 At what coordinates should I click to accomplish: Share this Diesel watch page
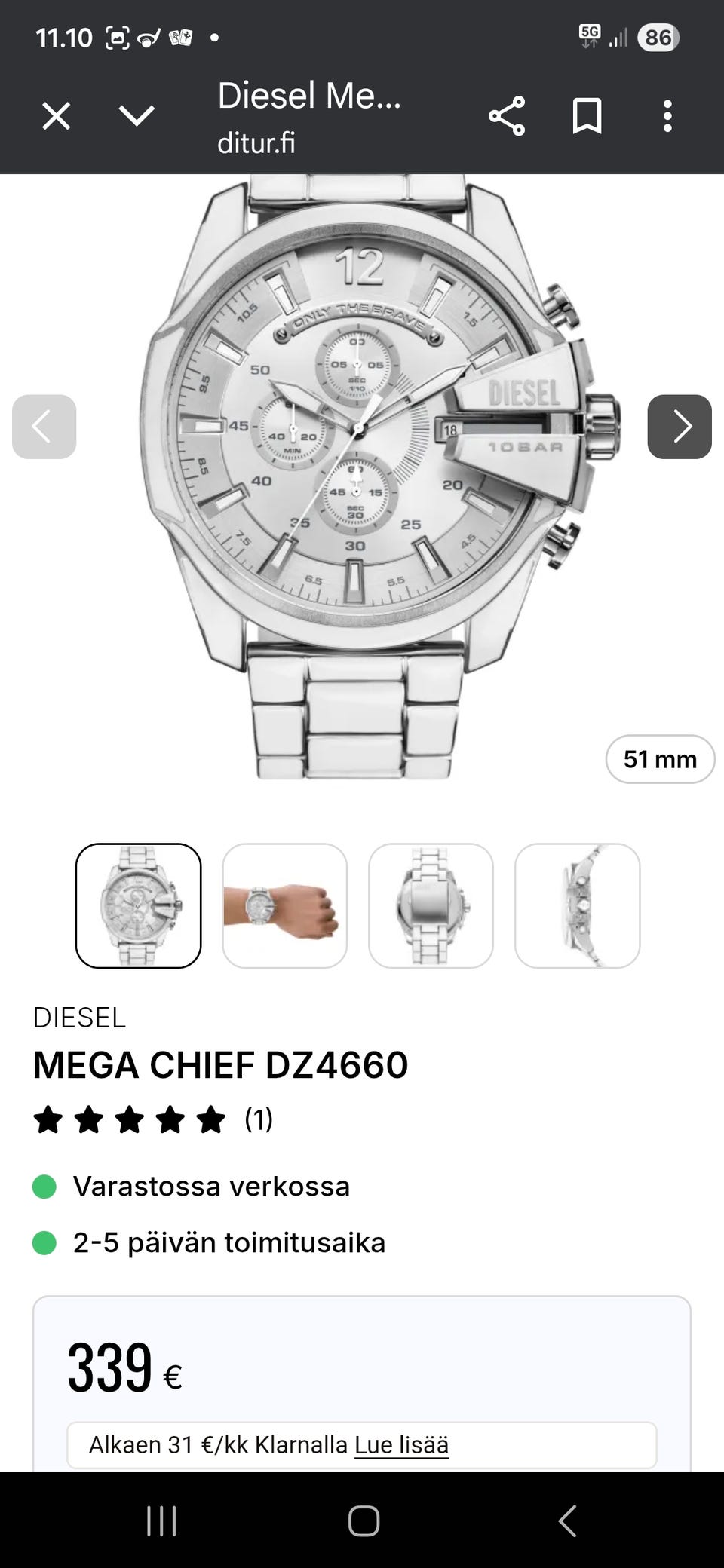[507, 116]
